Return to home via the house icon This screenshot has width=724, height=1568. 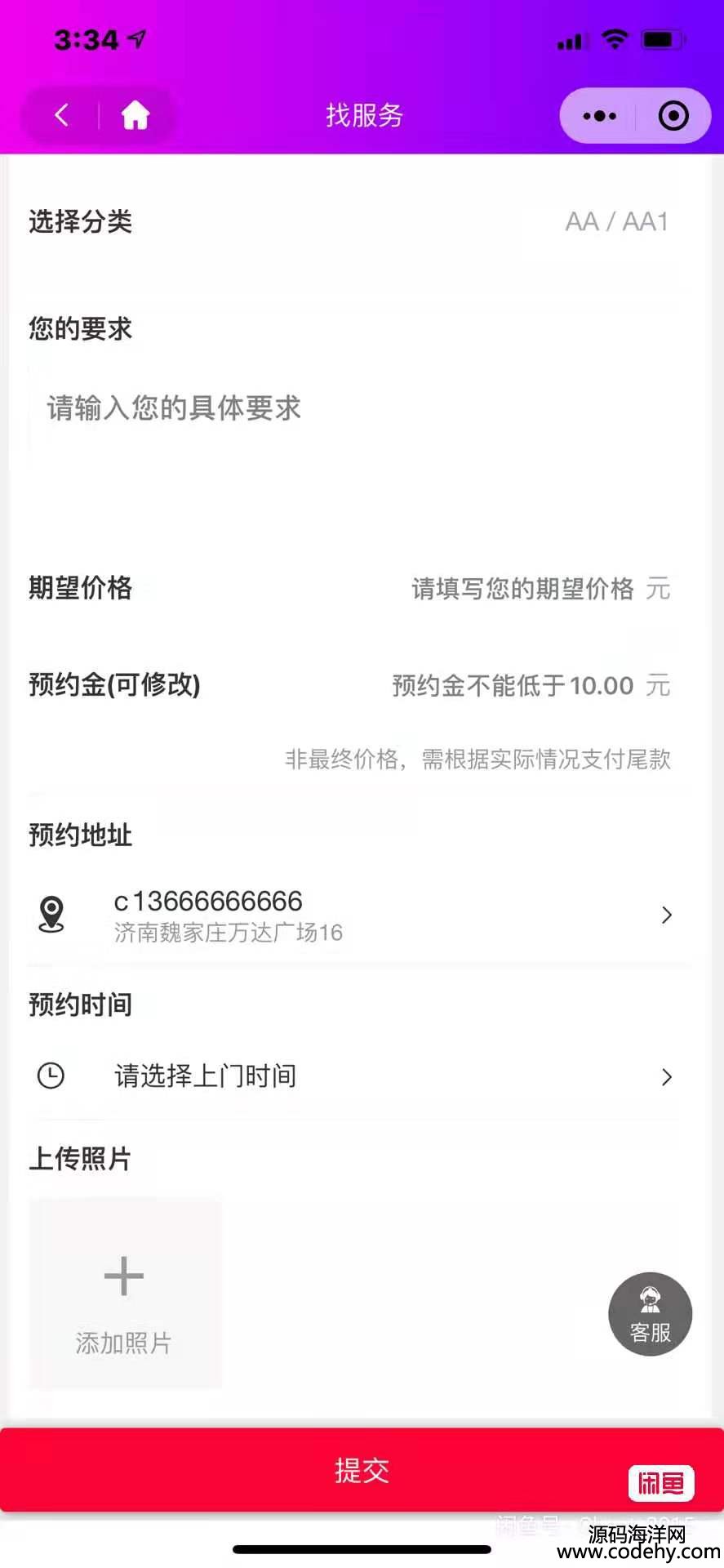135,115
